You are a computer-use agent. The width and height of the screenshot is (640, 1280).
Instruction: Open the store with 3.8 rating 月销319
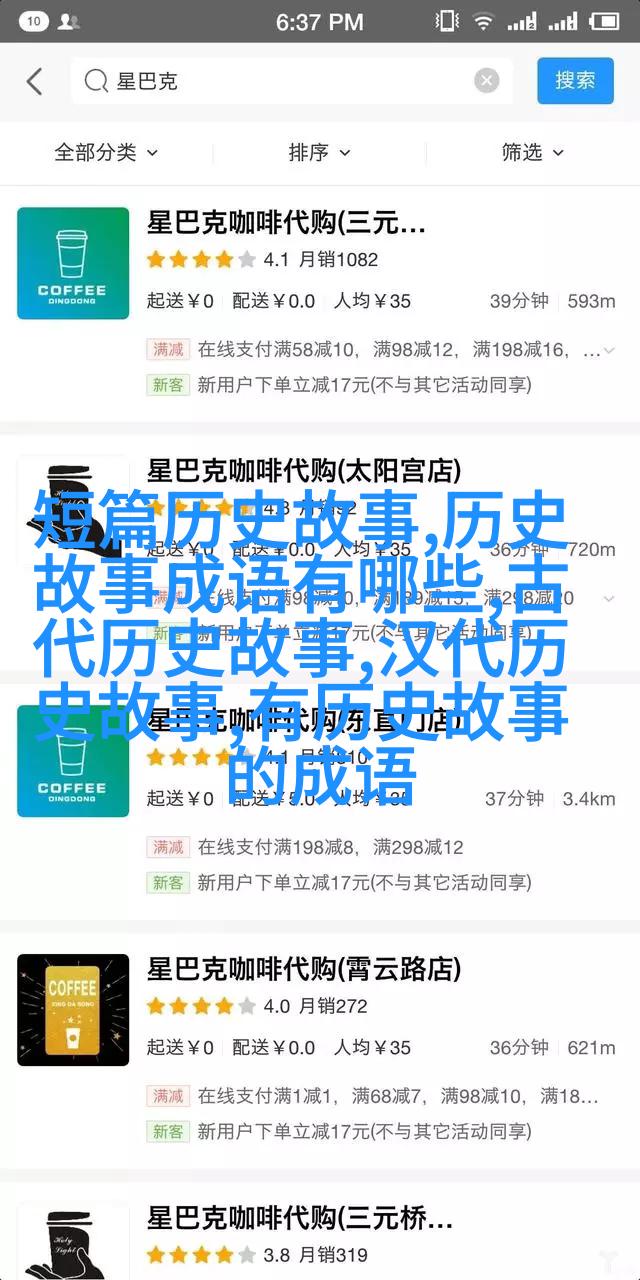click(x=300, y=1218)
